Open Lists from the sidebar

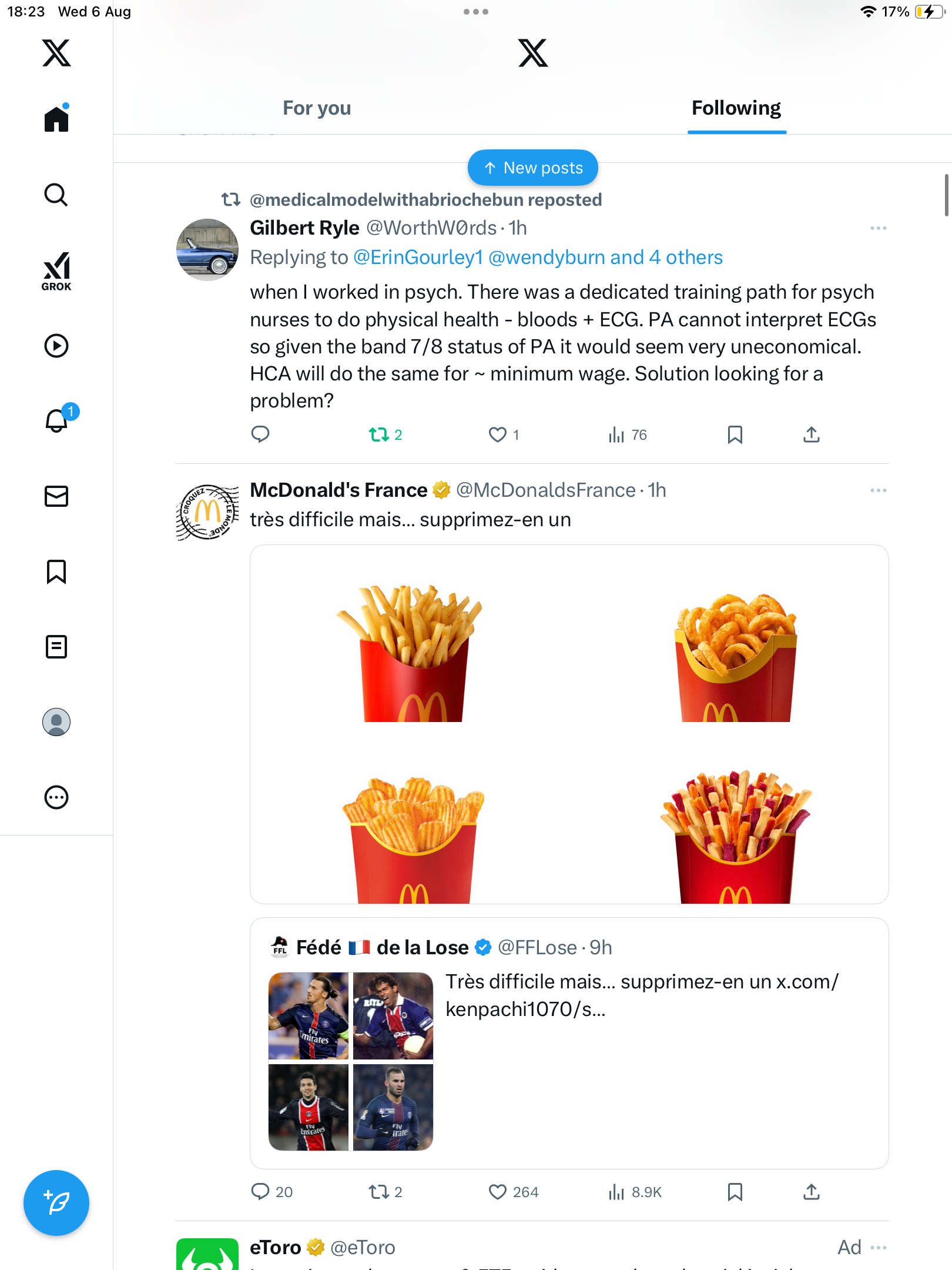pyautogui.click(x=56, y=647)
